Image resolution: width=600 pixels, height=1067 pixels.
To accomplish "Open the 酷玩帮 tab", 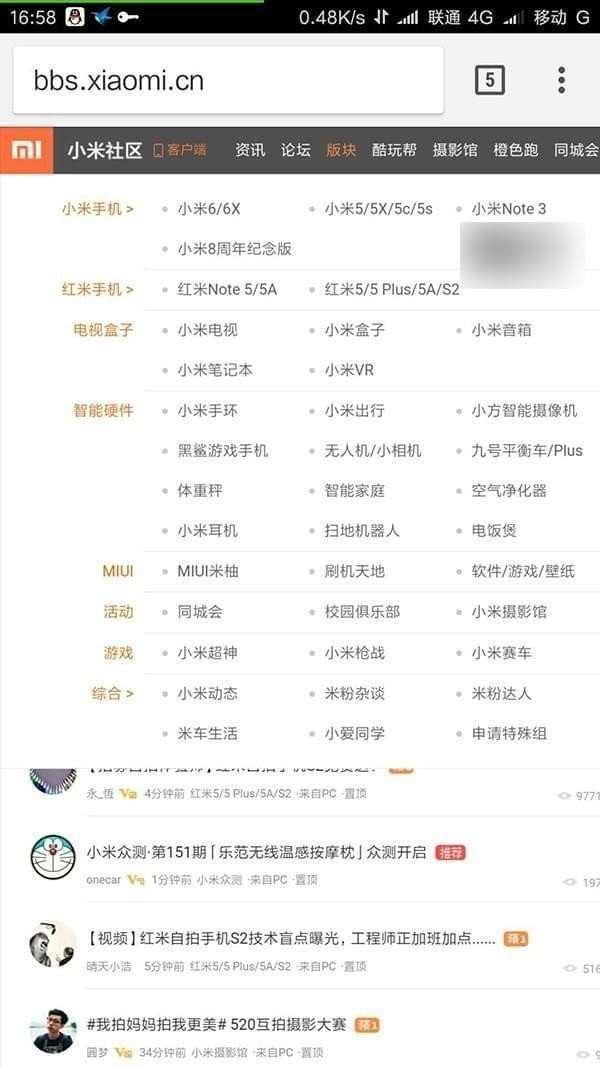I will click(x=394, y=150).
